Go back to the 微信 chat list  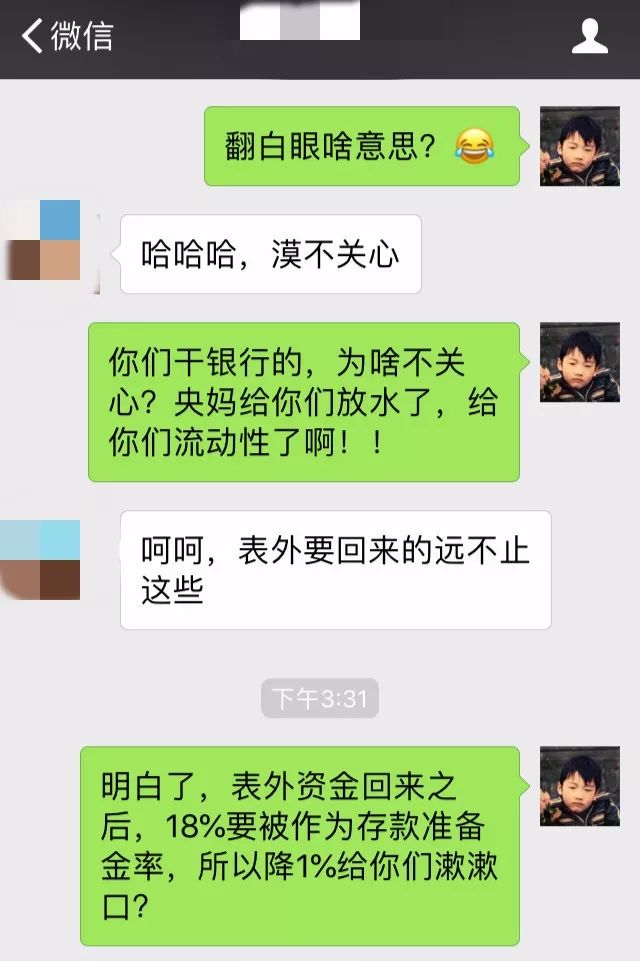(x=67, y=36)
